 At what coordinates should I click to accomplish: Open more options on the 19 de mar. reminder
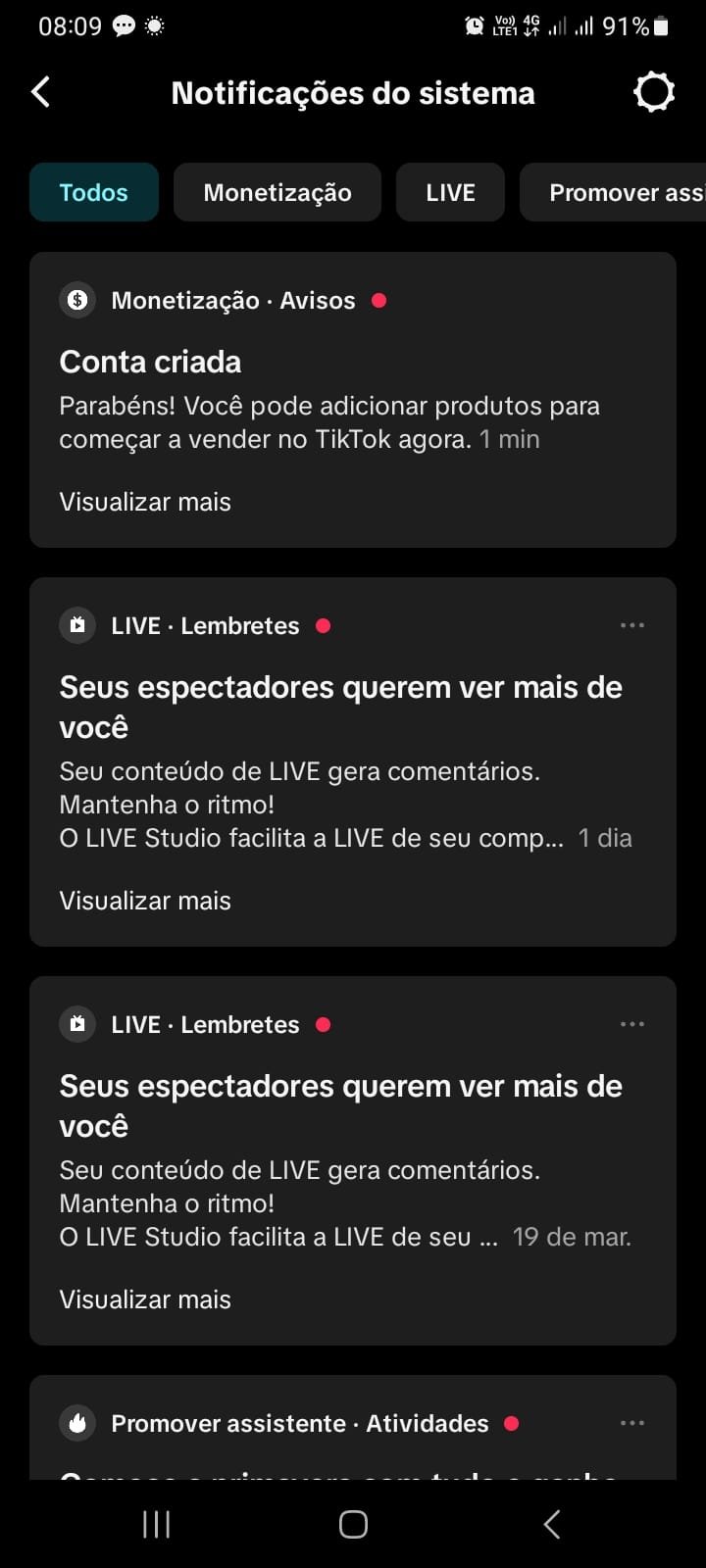[632, 1024]
